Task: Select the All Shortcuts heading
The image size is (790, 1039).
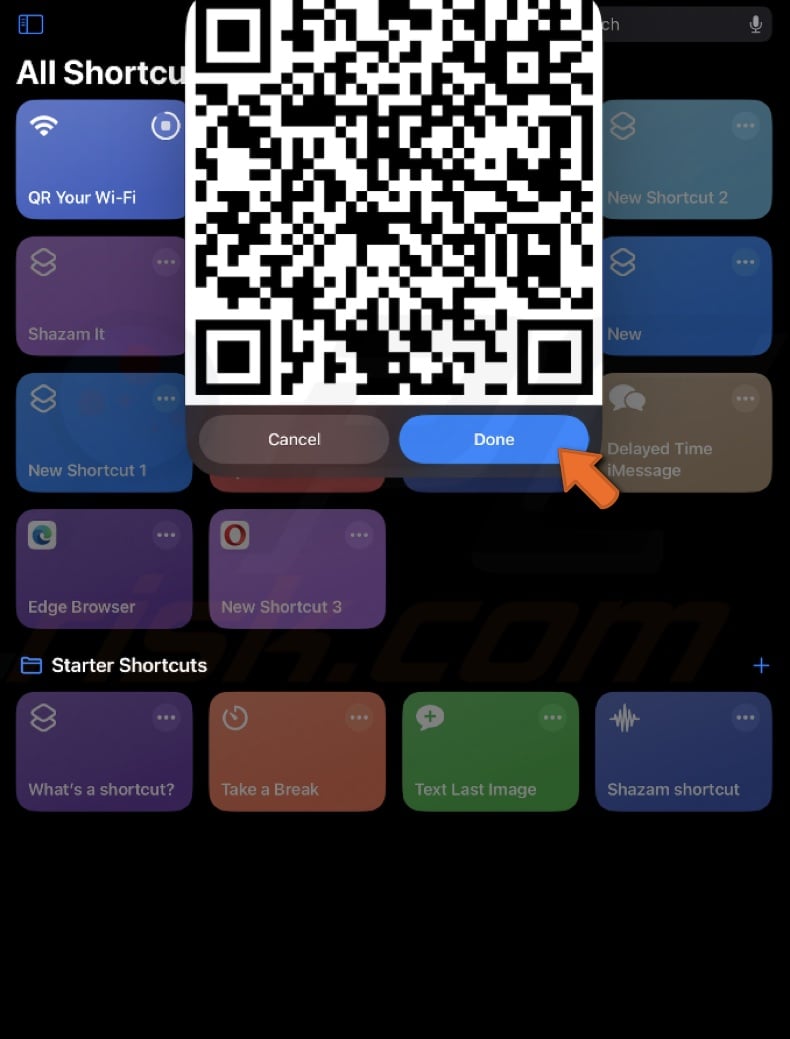Action: pyautogui.click(x=95, y=72)
